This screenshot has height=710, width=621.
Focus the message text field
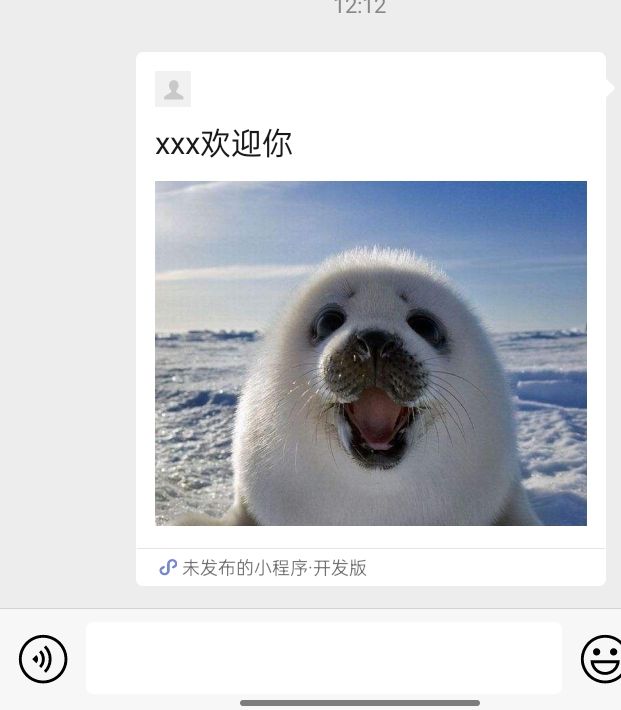point(323,658)
